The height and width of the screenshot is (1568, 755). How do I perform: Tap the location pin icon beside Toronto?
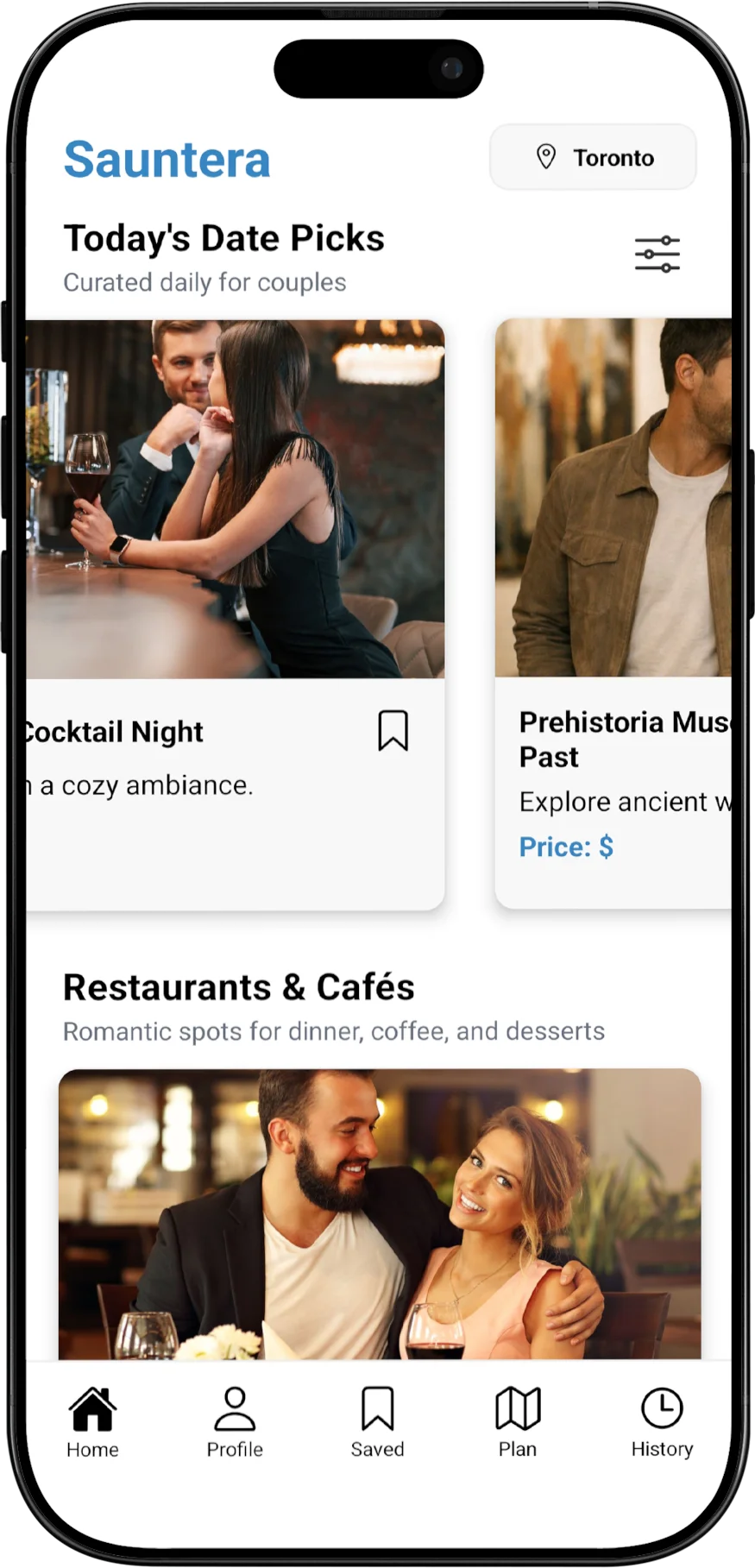tap(546, 156)
